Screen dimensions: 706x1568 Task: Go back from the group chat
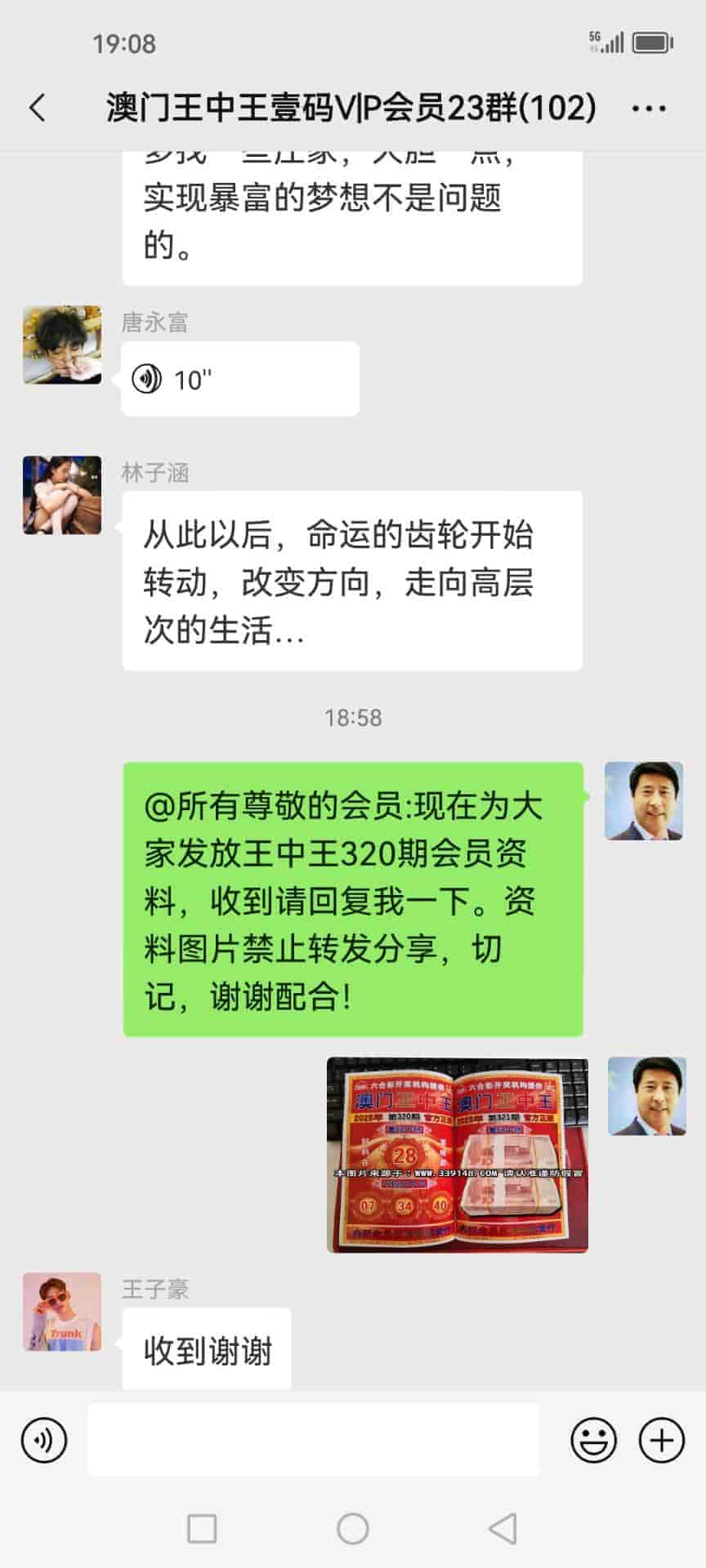(x=38, y=108)
